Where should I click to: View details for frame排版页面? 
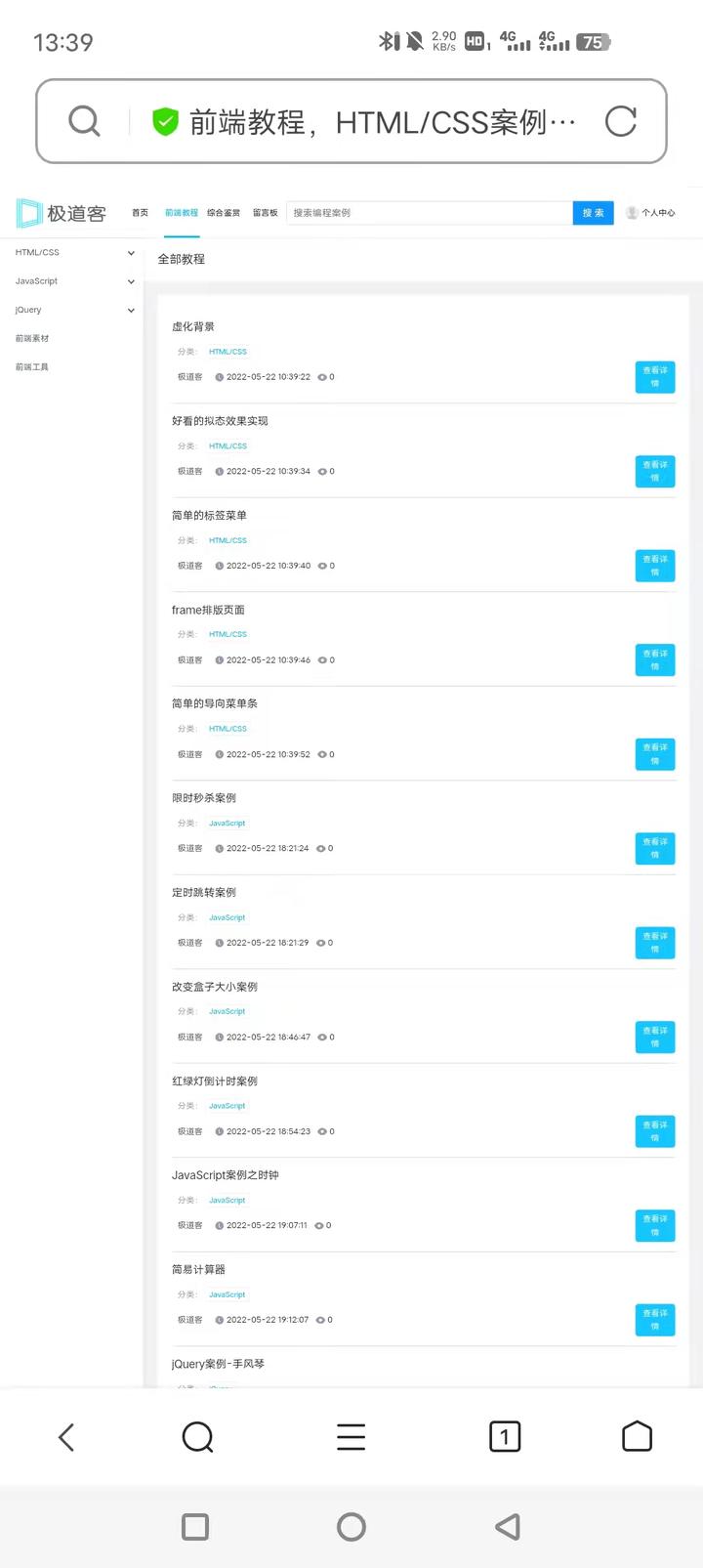pyautogui.click(x=654, y=659)
